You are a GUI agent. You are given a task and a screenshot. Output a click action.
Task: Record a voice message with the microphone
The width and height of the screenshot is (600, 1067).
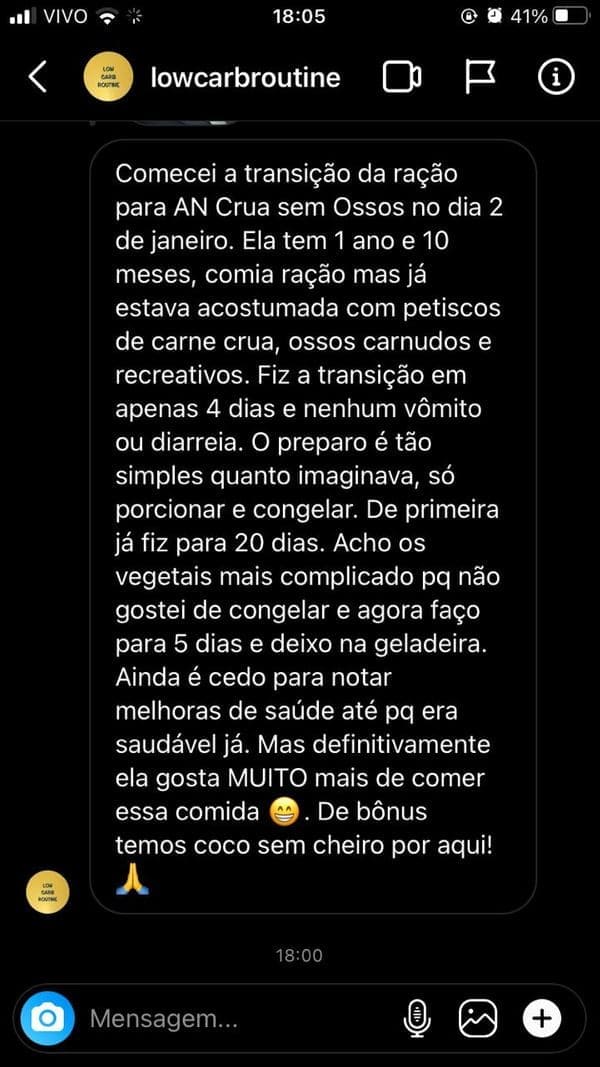(415, 1019)
